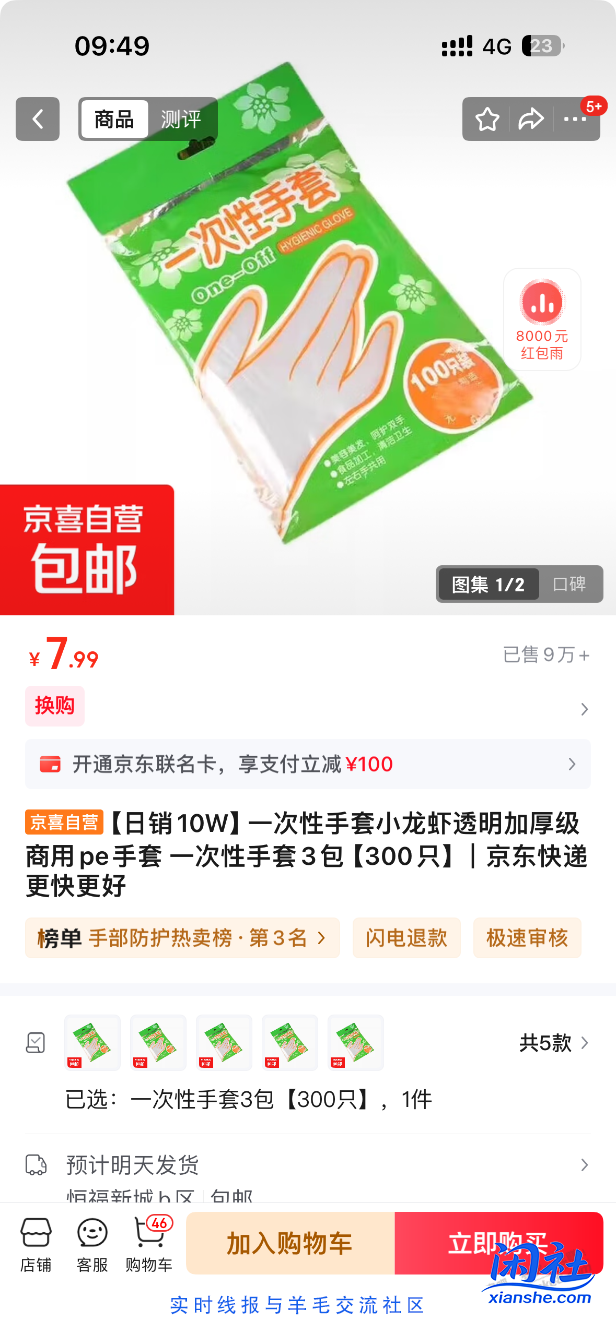Go back using the top-left arrow

[x=38, y=119]
